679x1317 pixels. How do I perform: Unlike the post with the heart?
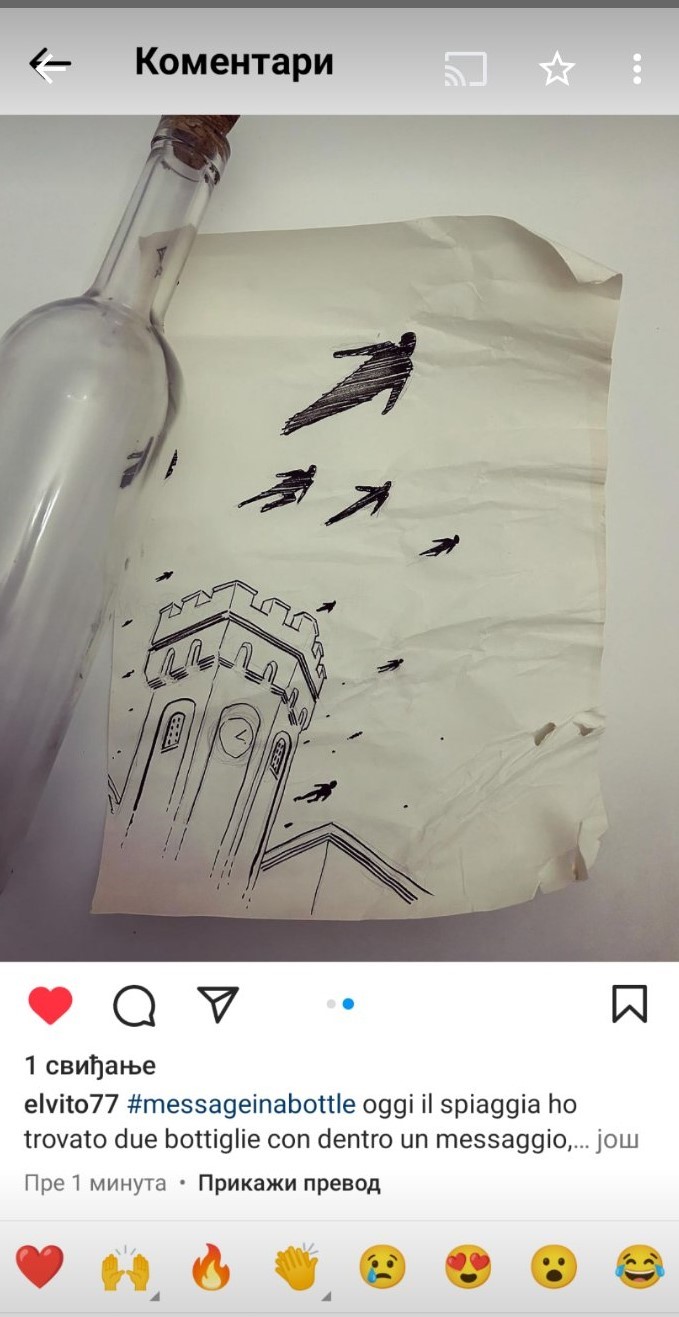point(50,1005)
